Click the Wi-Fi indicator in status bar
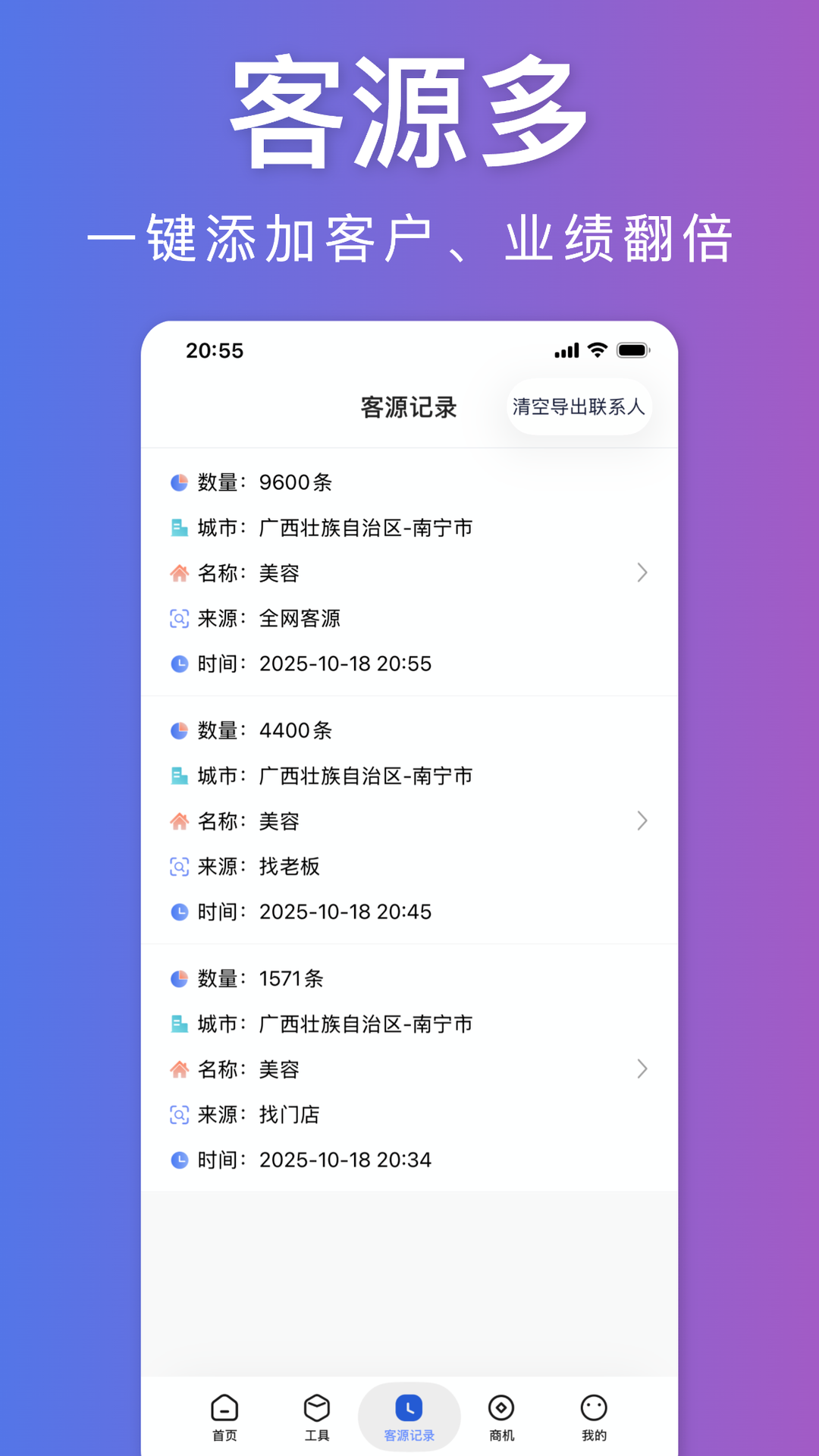The image size is (819, 1456). coord(598,350)
